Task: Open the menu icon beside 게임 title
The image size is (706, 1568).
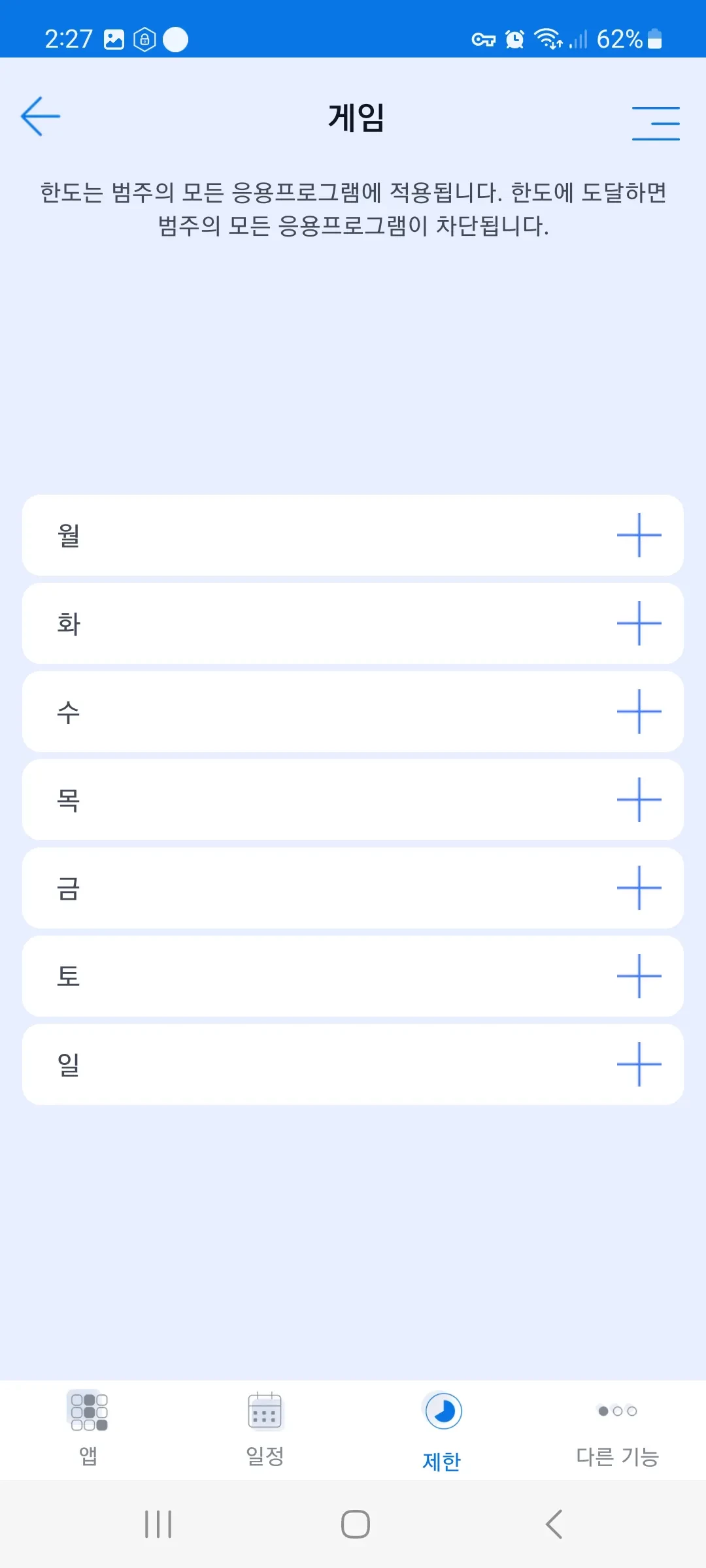Action: pyautogui.click(x=656, y=123)
